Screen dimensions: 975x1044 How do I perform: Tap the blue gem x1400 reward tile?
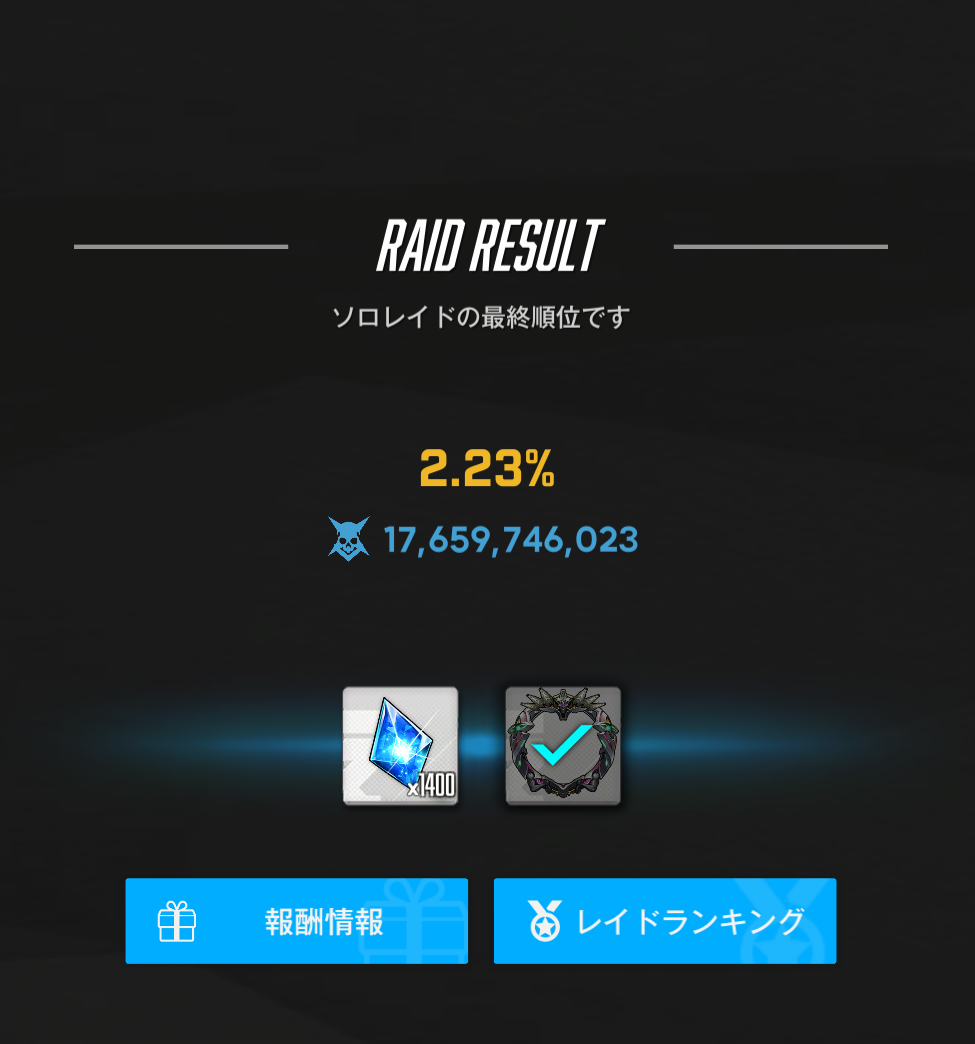(x=400, y=746)
